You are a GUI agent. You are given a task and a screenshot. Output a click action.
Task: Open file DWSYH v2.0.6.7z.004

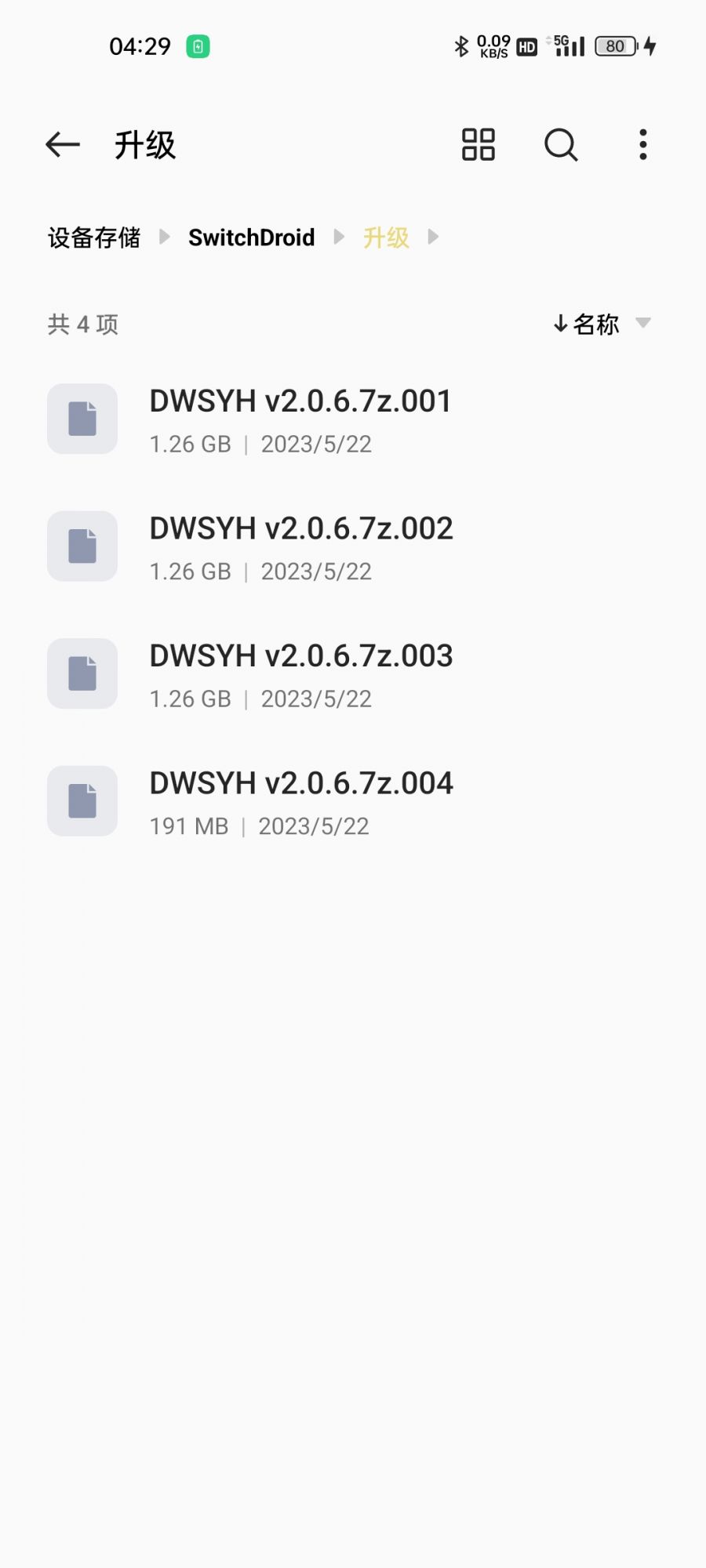[x=353, y=801]
